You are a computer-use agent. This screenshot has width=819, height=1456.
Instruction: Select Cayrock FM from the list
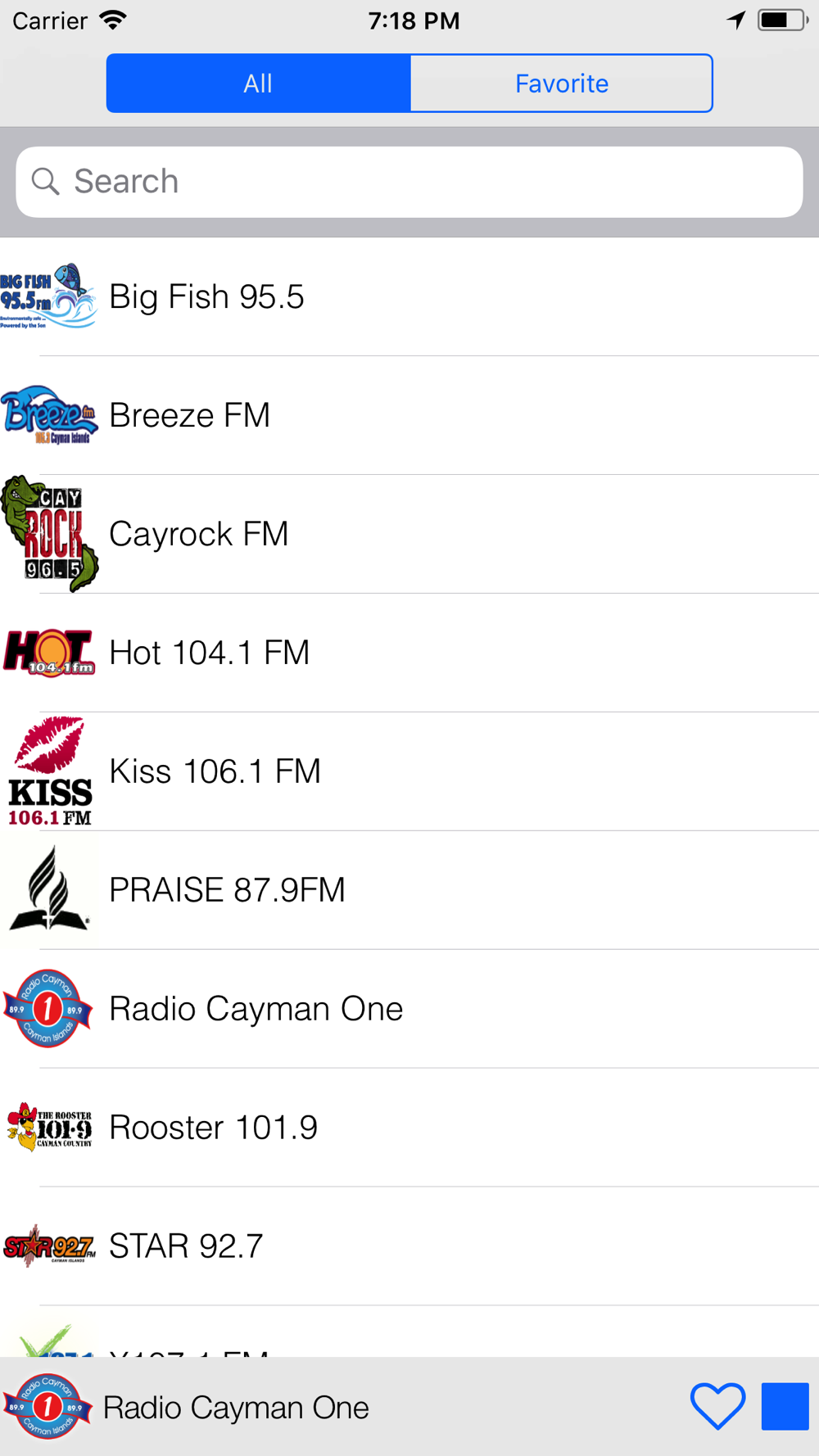pos(409,534)
